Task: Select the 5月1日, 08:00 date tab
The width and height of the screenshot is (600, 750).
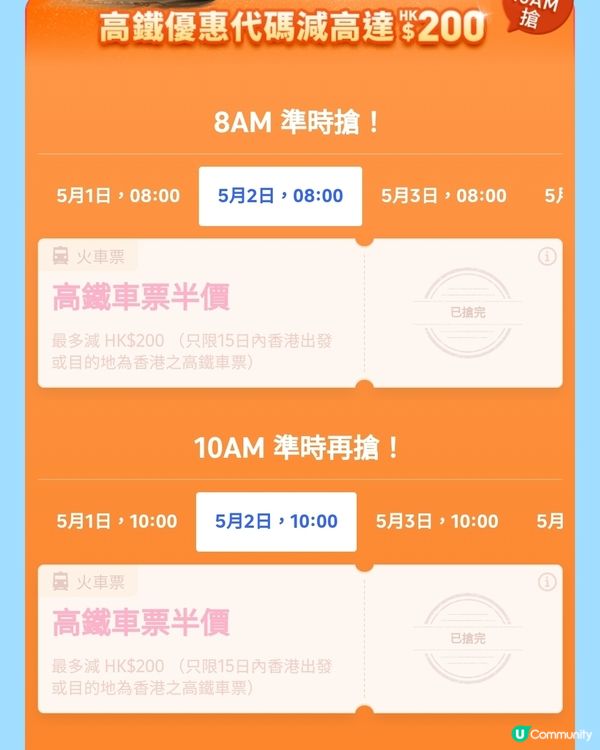Action: click(118, 196)
